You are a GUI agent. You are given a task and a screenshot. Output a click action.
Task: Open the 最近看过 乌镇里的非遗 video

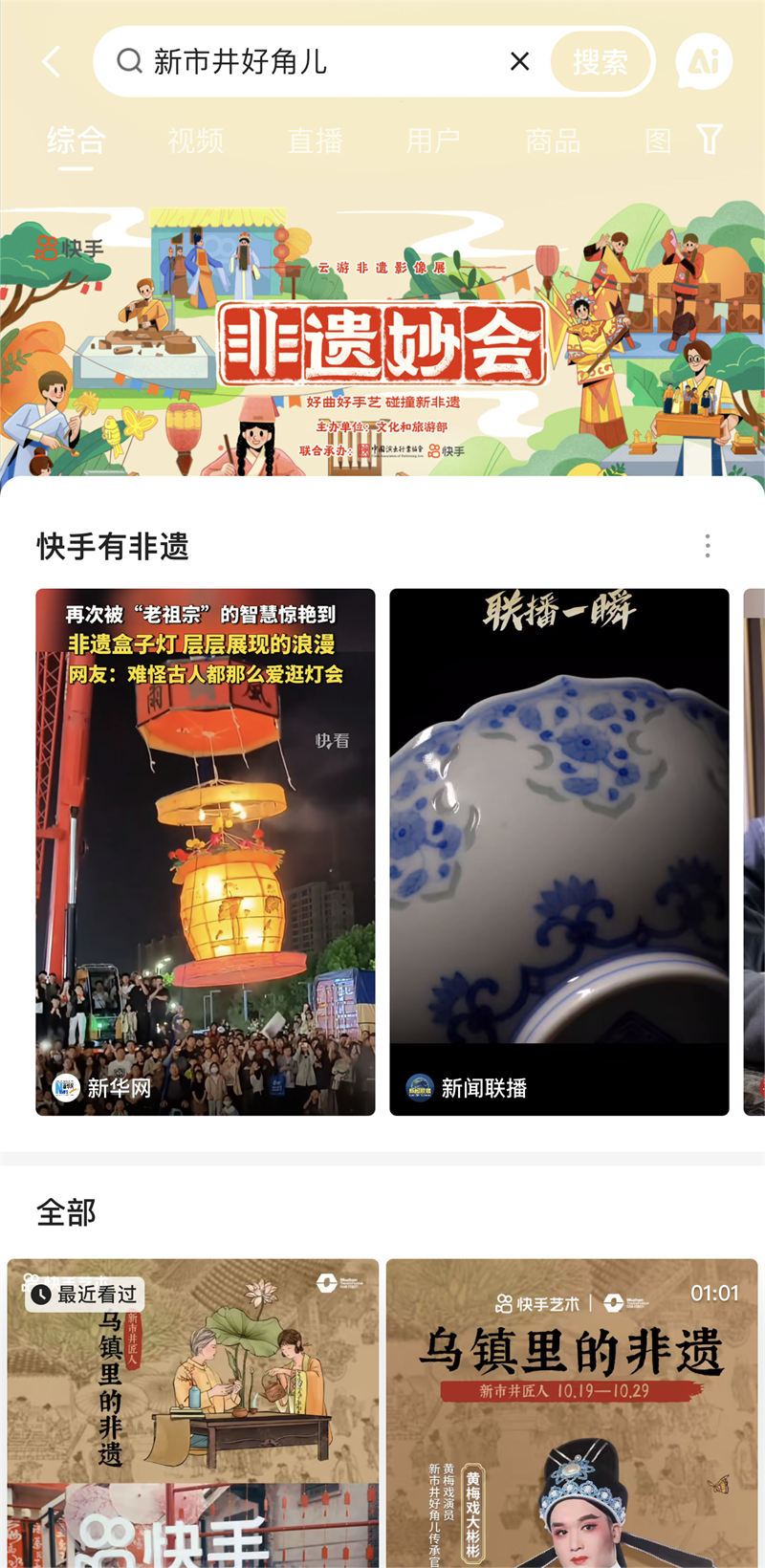(x=193, y=1413)
